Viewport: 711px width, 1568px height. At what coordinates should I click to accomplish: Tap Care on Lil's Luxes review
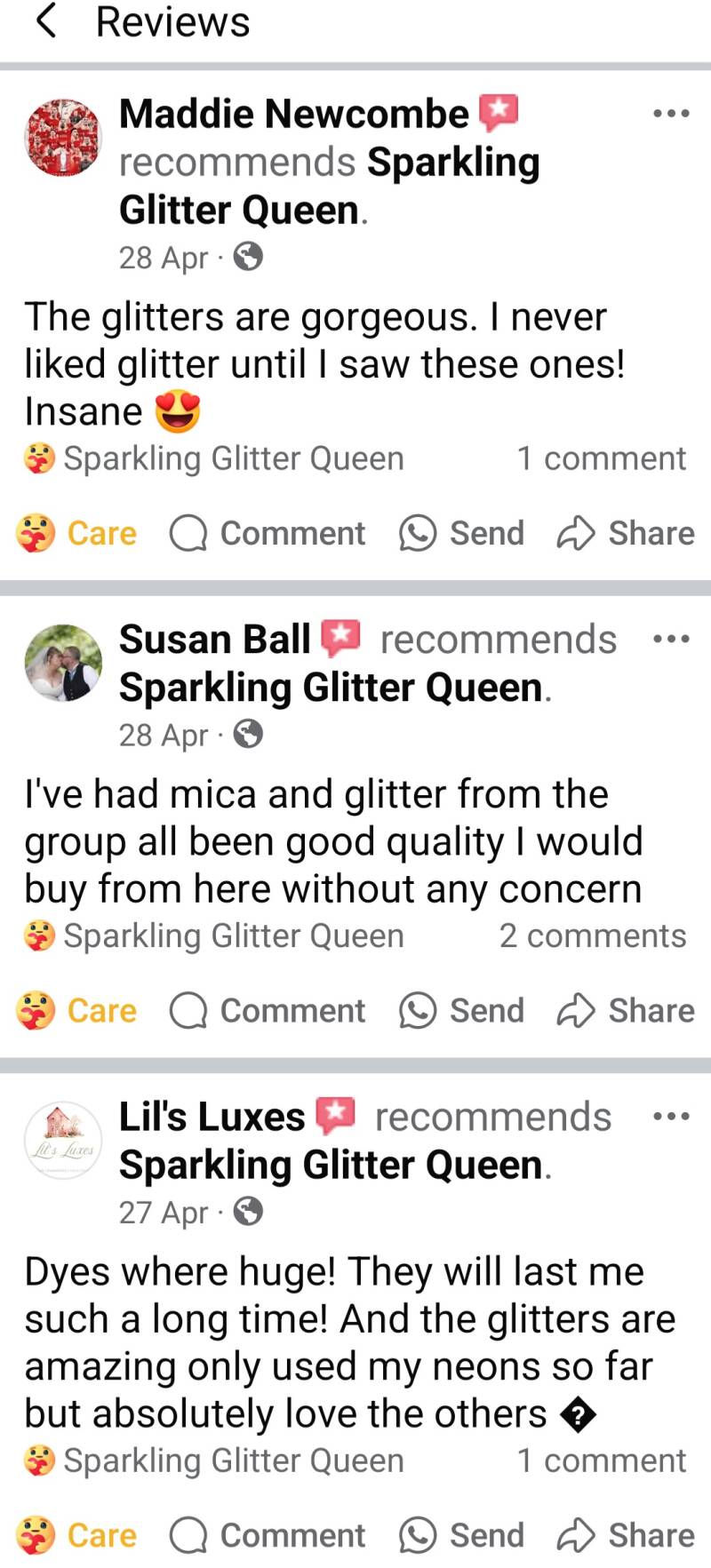pyautogui.click(x=77, y=1535)
